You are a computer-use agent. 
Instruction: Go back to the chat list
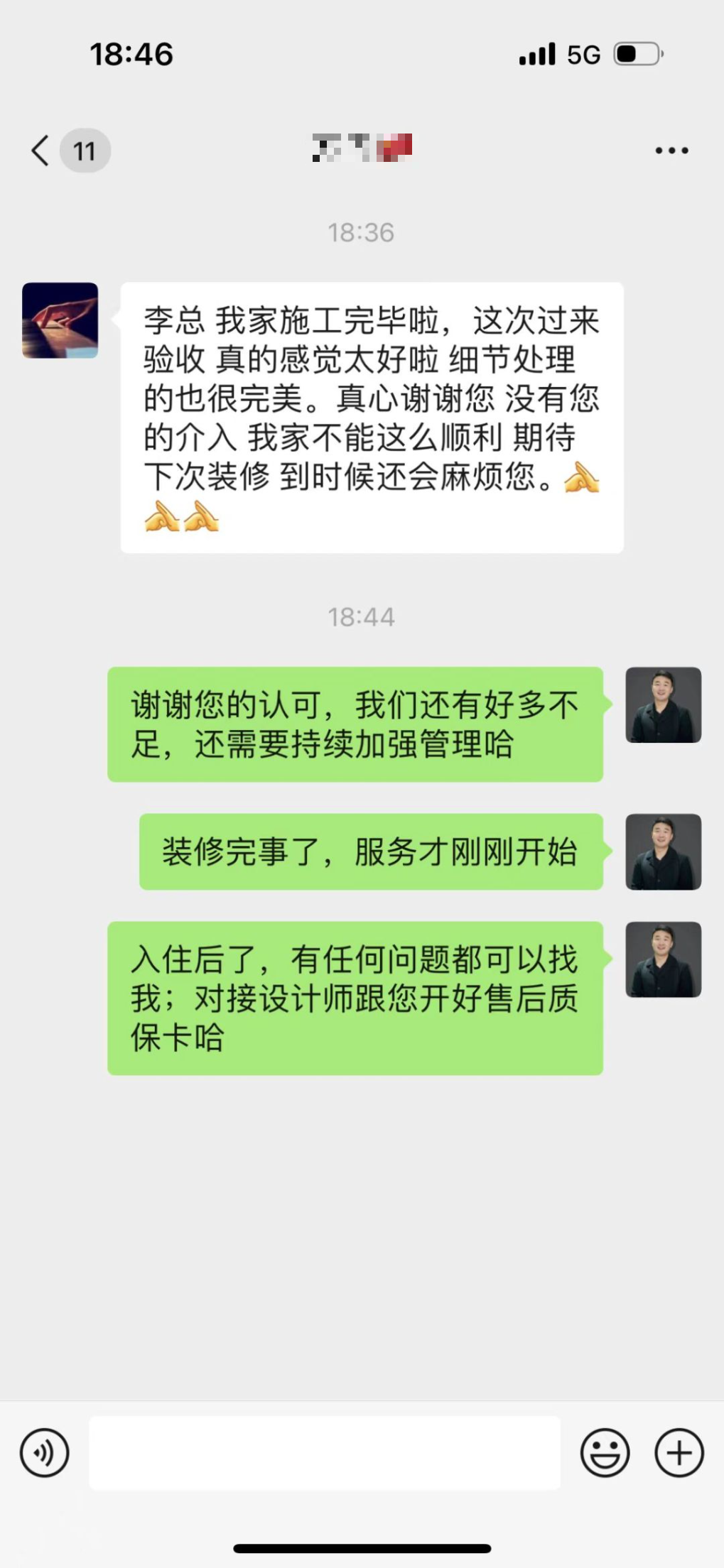41,151
